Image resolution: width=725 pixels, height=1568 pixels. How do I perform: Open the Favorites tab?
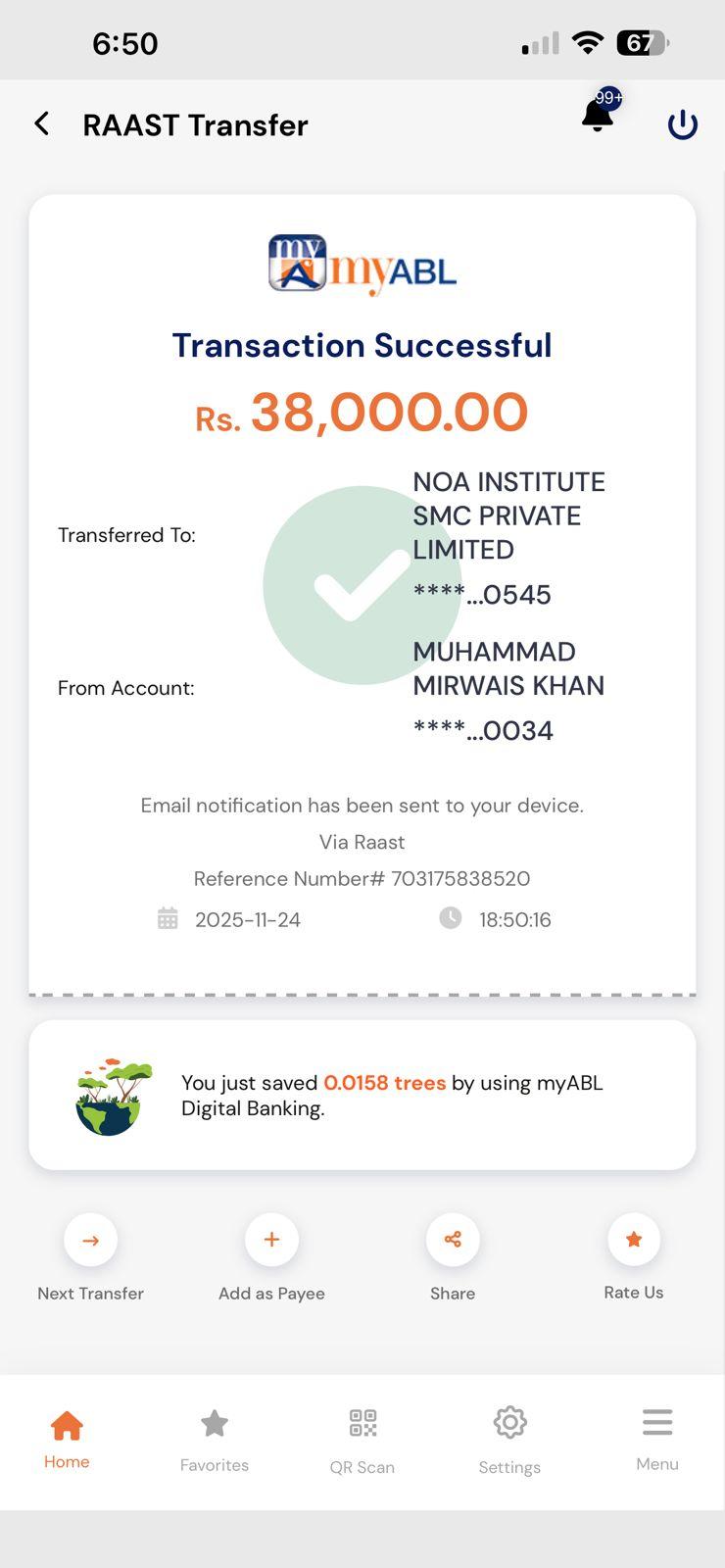tap(215, 1438)
